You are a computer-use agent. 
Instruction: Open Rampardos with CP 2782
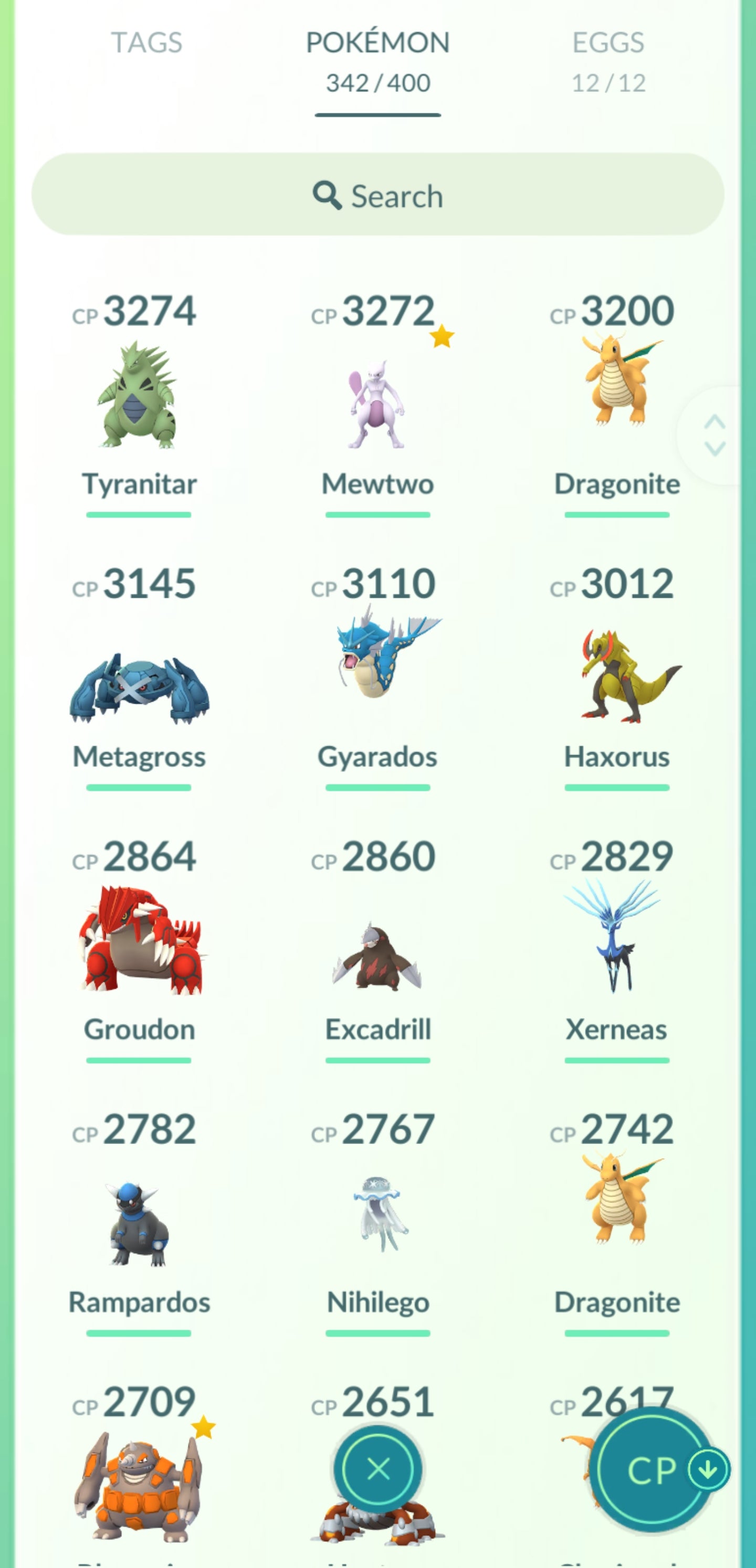pyautogui.click(x=139, y=1223)
